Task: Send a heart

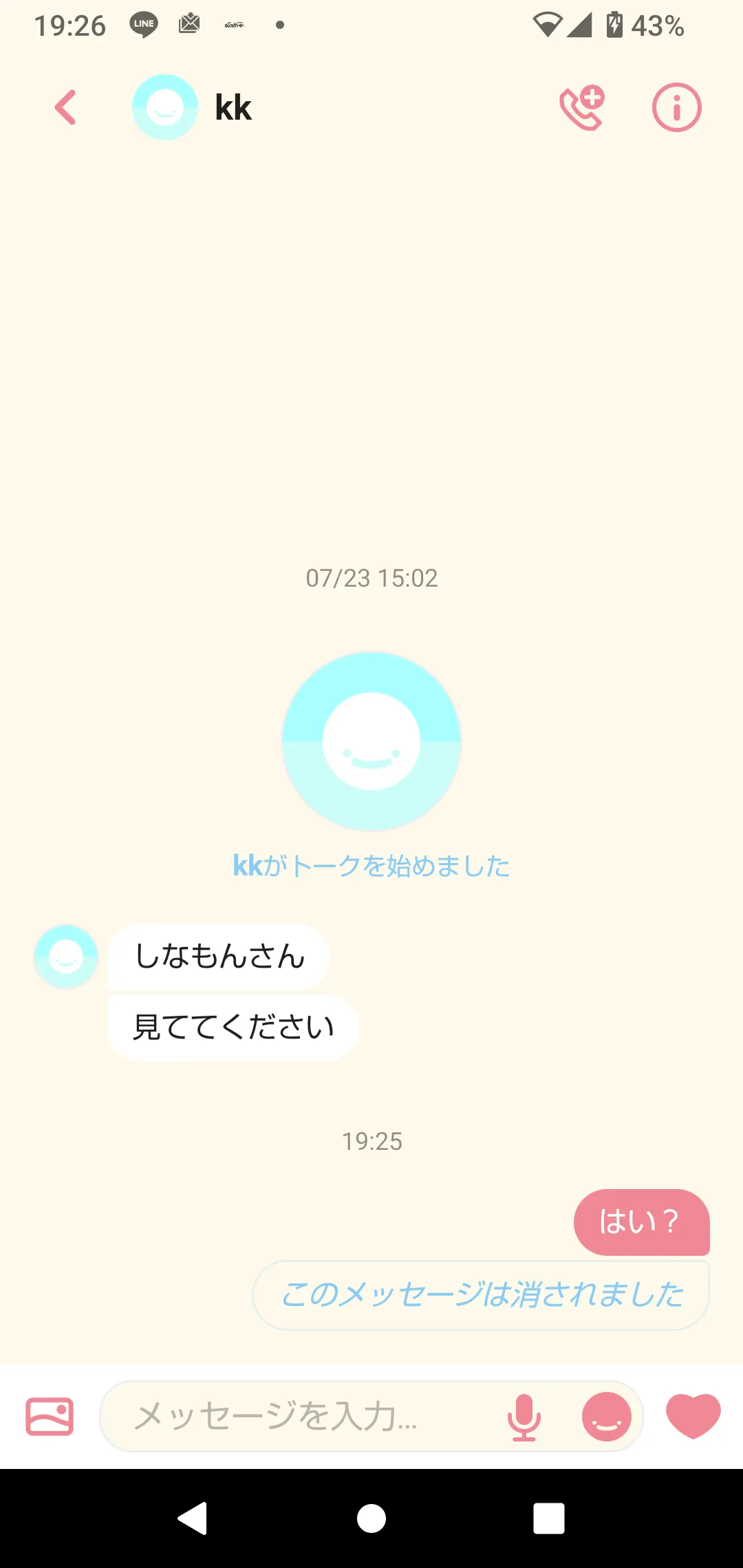Action: pyautogui.click(x=693, y=1415)
